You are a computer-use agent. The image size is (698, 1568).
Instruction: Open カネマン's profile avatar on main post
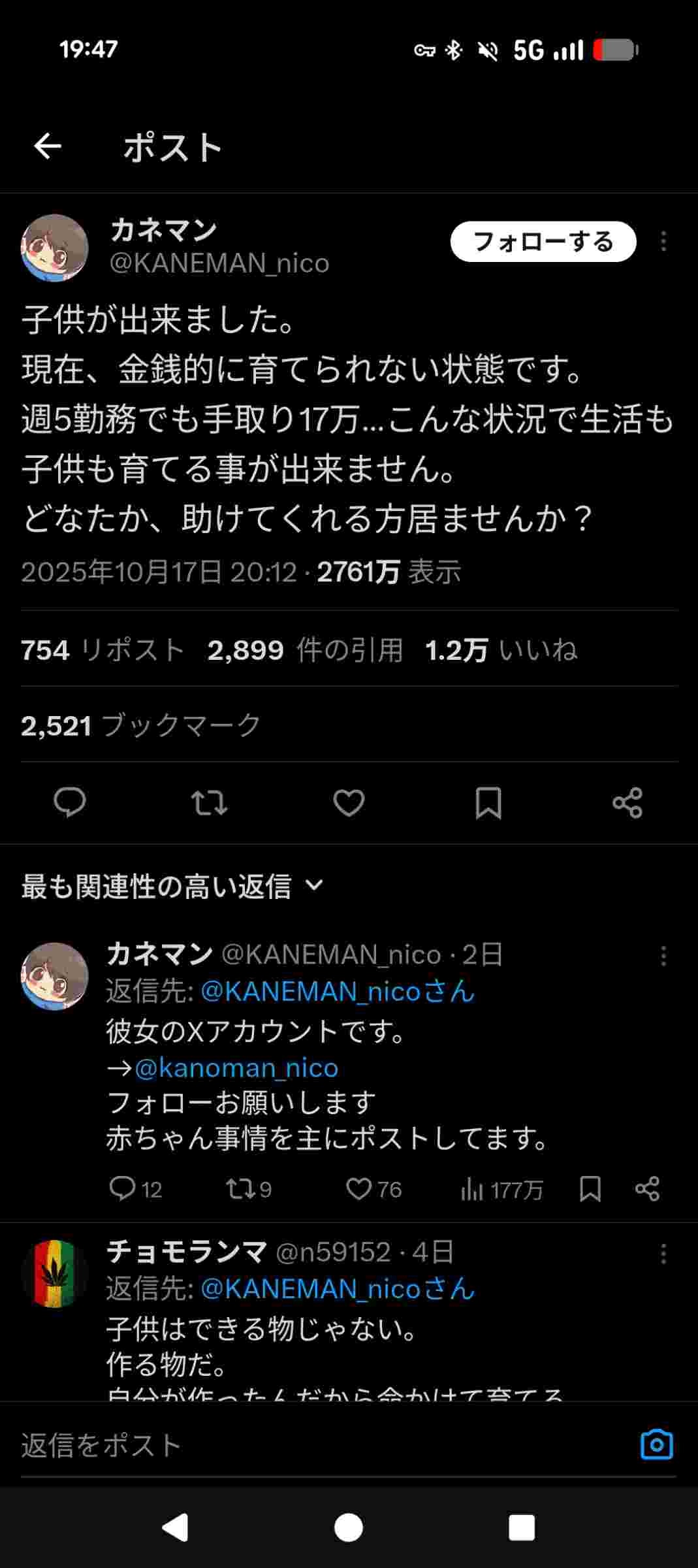point(55,248)
